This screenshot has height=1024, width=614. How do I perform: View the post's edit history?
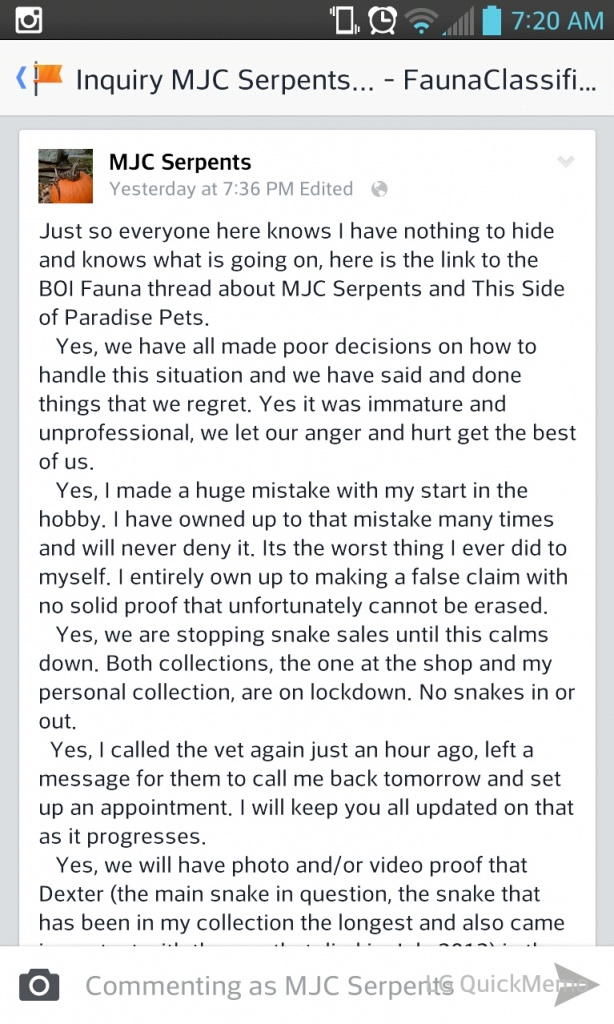[x=326, y=189]
